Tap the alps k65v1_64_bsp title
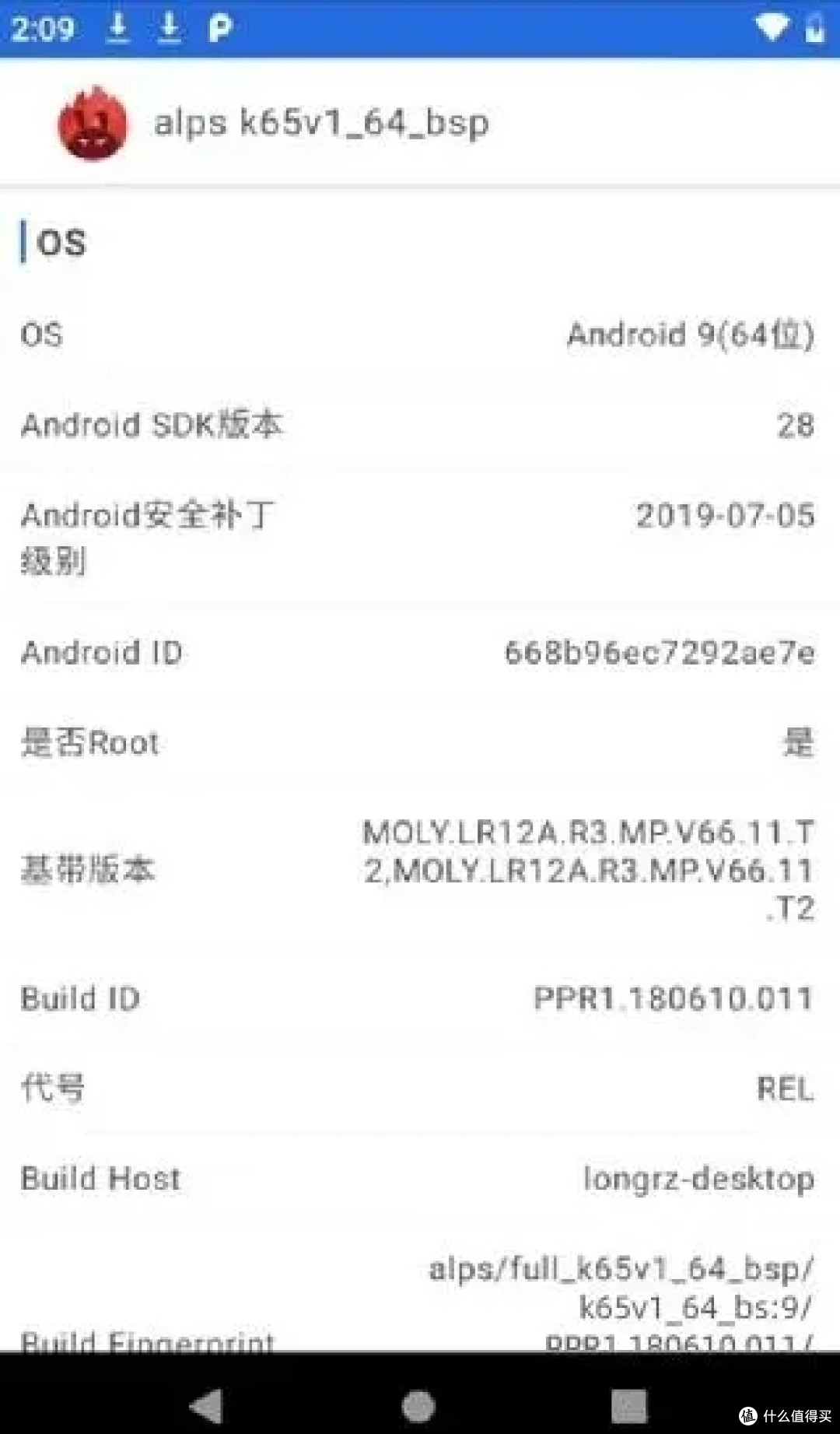This screenshot has height=1434, width=840. (323, 122)
